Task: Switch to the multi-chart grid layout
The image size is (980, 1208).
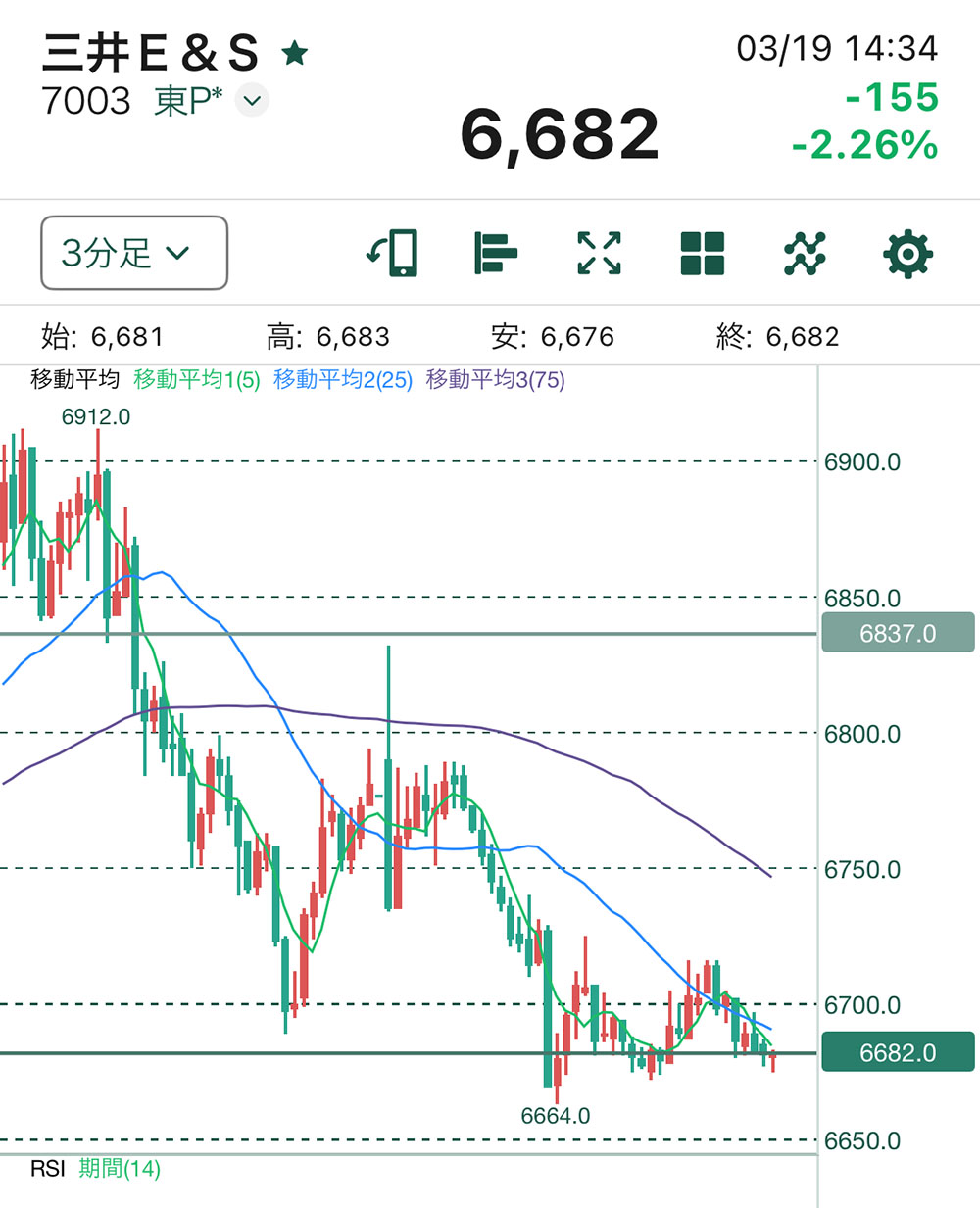Action: (702, 253)
